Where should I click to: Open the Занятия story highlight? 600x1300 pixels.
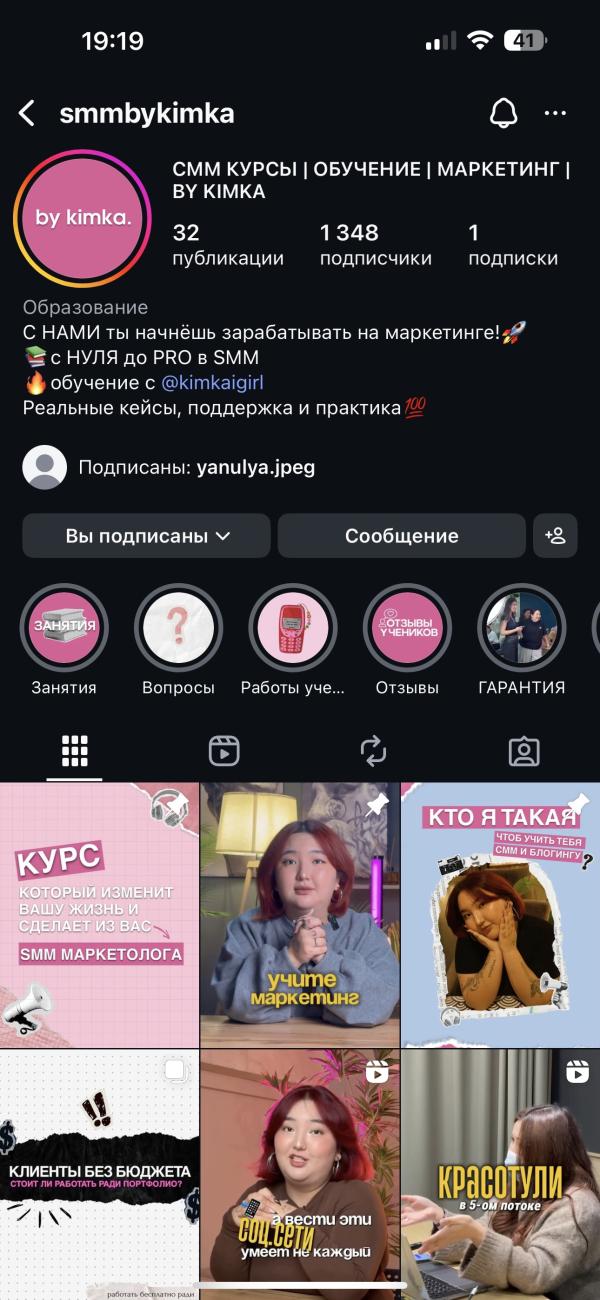coord(64,628)
